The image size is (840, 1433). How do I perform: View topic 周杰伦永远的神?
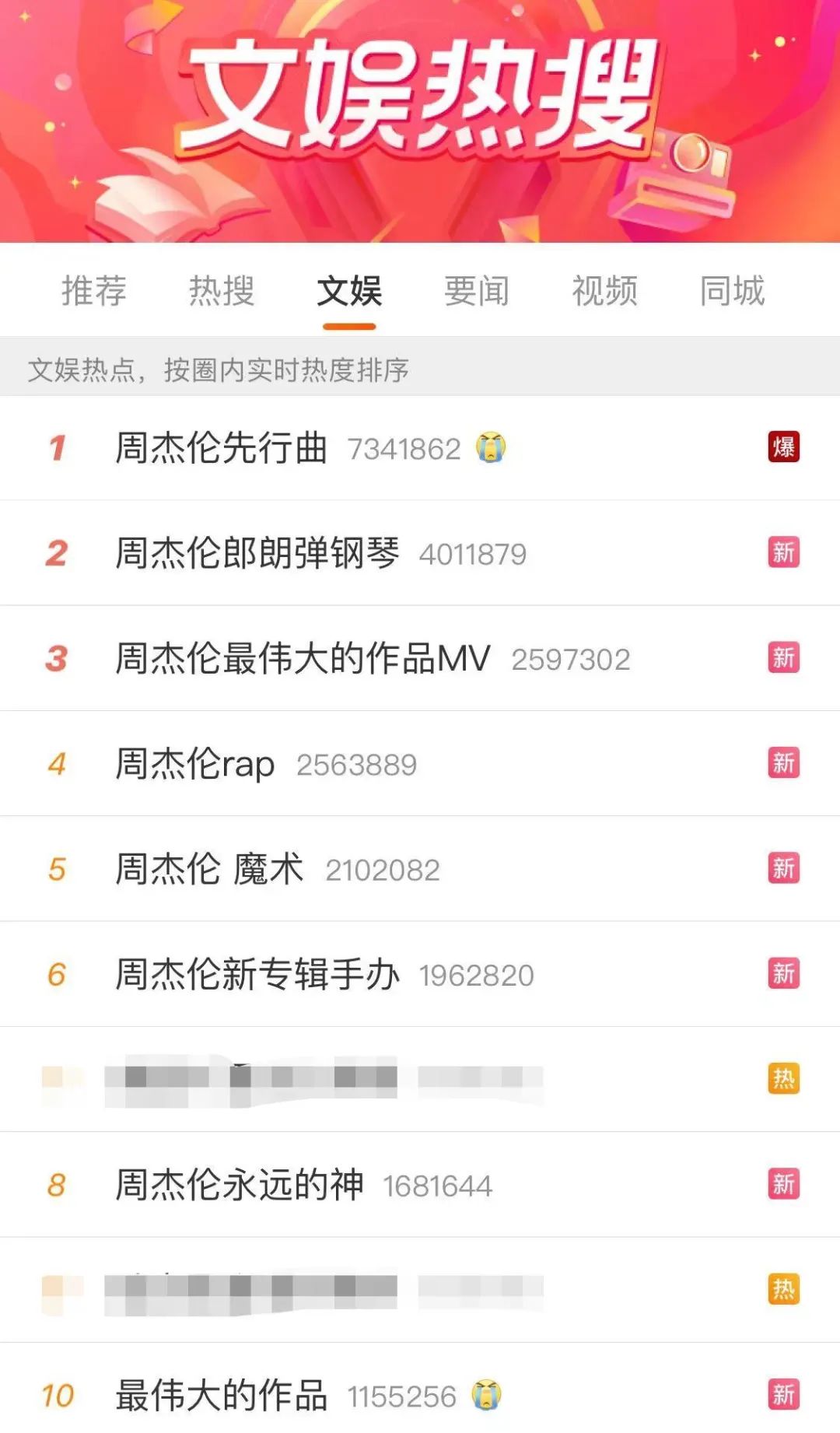[x=239, y=1185]
